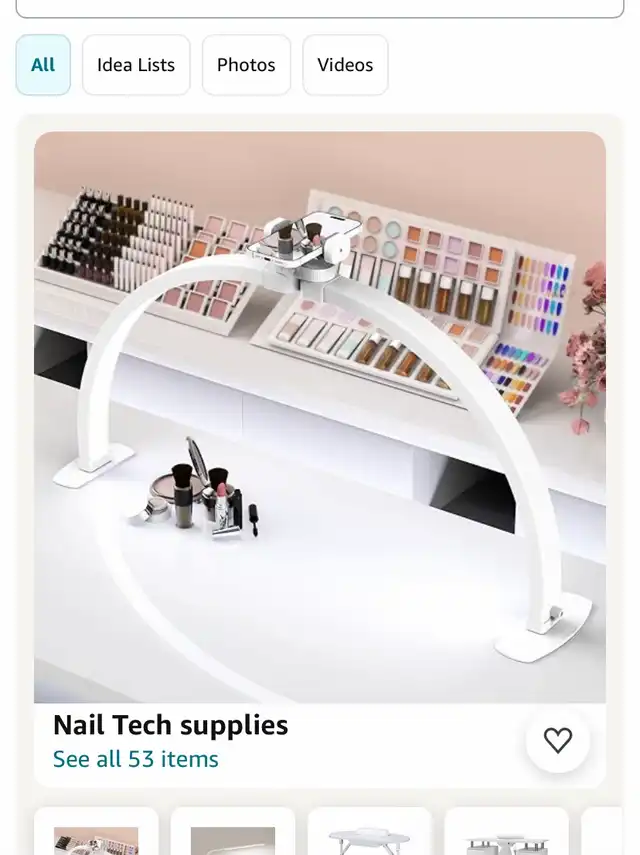The image size is (640, 855).
Task: Select the All filter chip
Action: pos(43,65)
